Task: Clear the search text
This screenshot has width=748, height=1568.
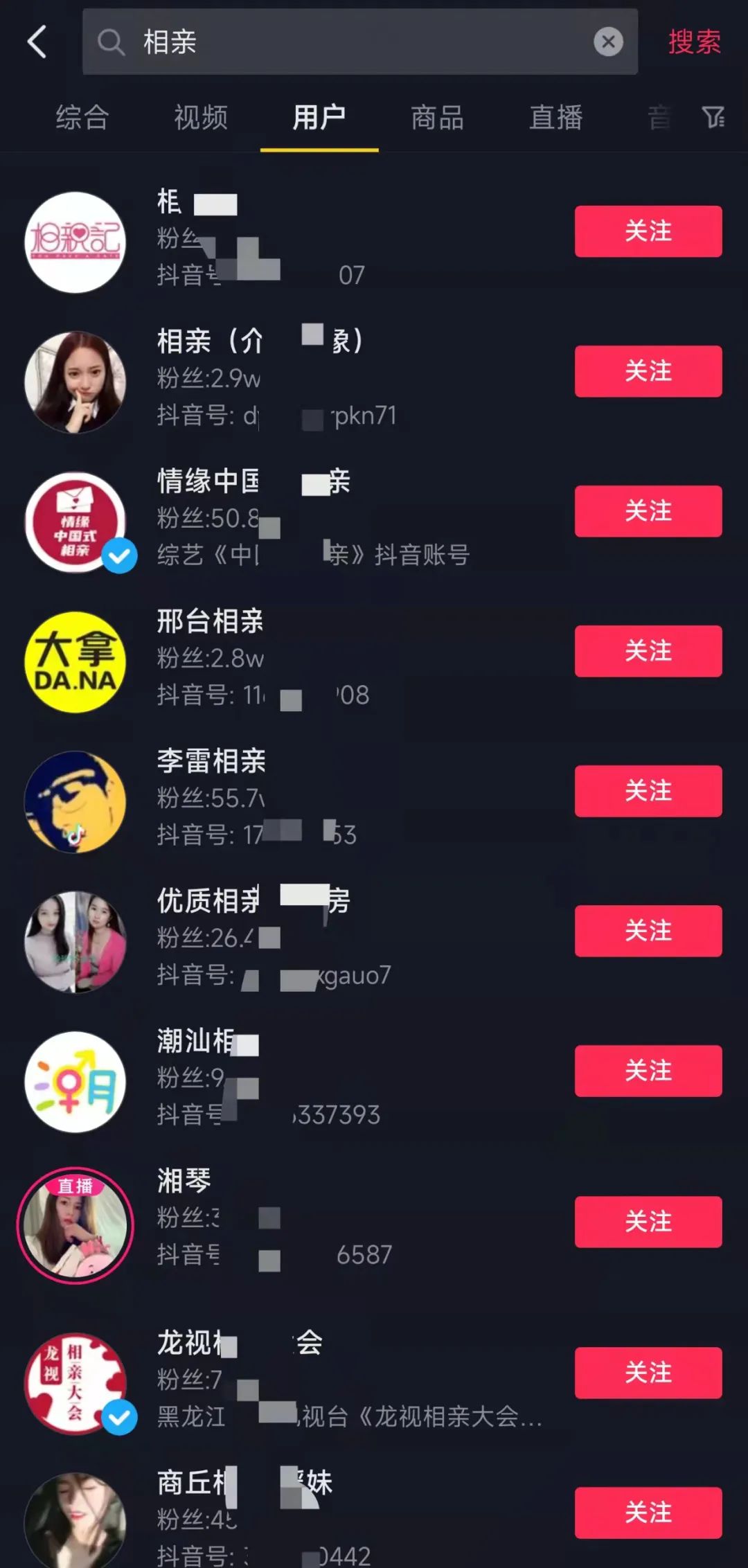Action: pos(608,42)
